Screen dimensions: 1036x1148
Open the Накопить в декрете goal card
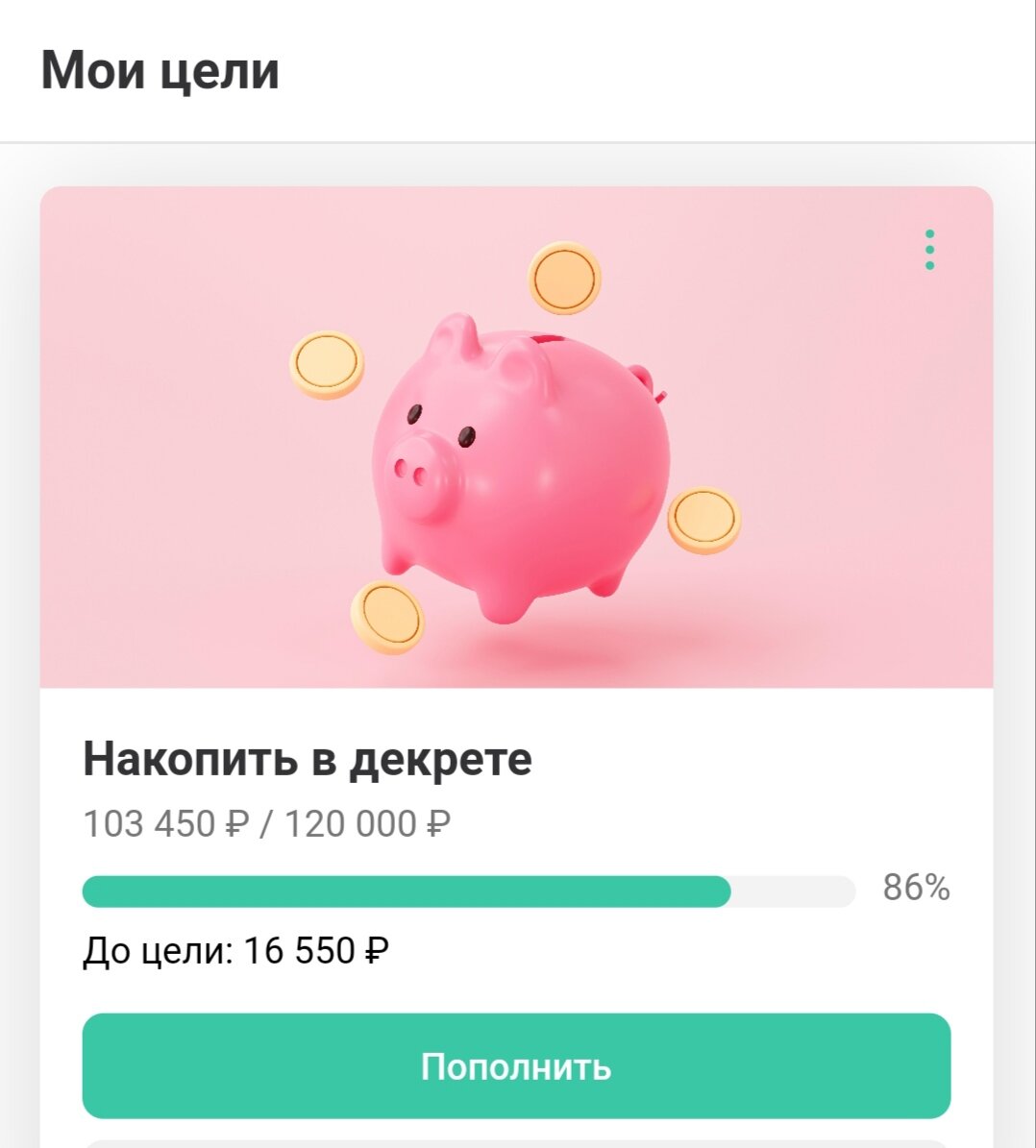point(308,760)
